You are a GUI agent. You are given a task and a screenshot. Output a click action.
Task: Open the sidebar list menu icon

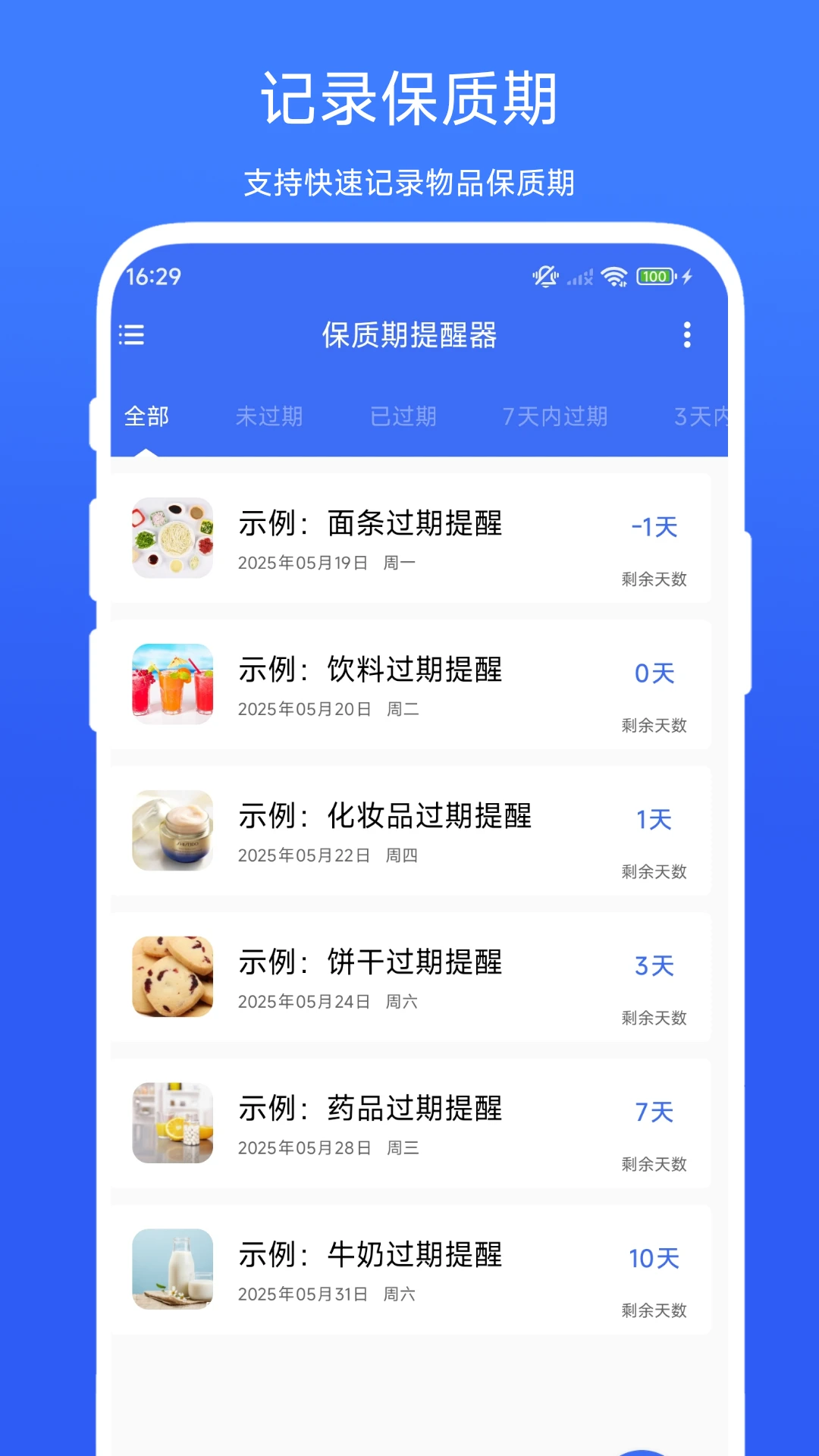132,335
